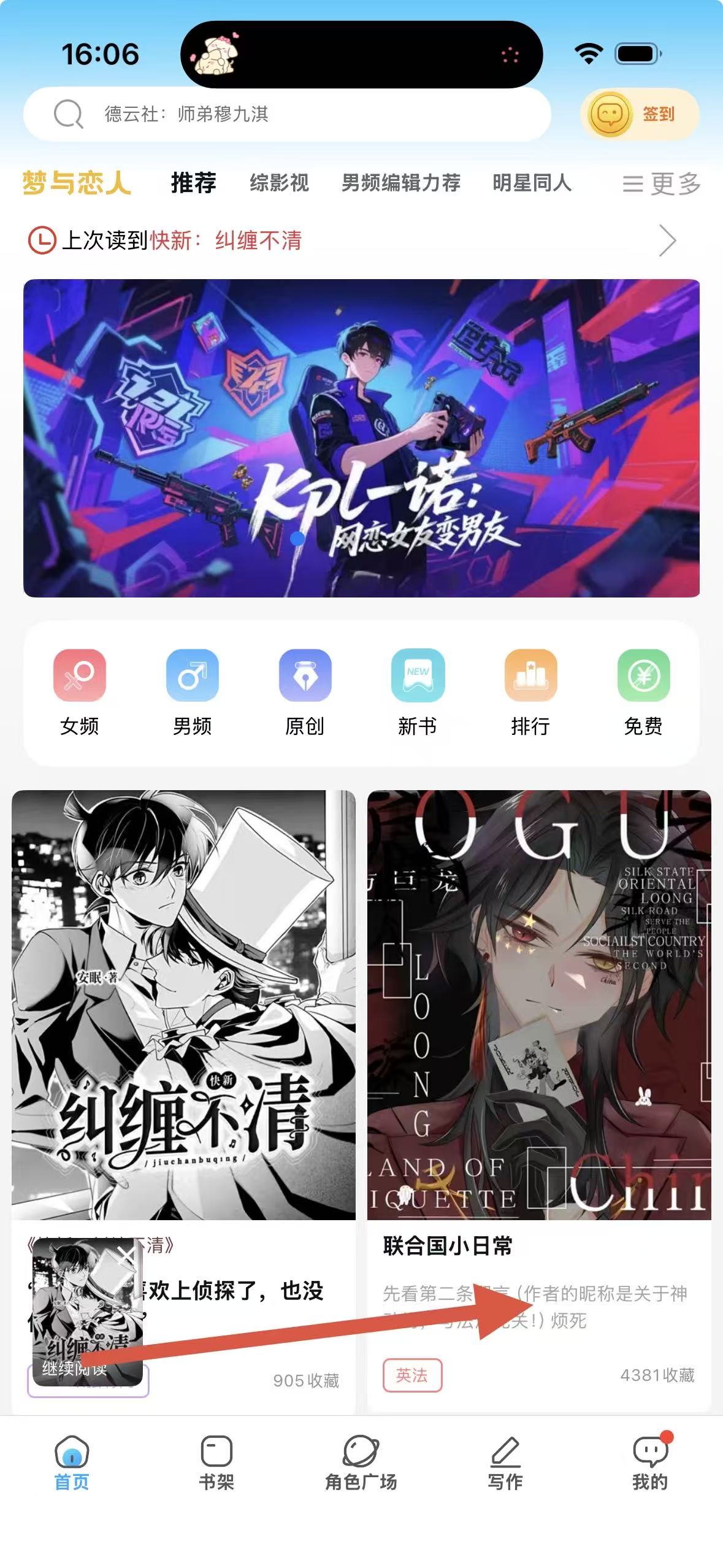Open the 男频编辑力荐 tab

(x=400, y=183)
